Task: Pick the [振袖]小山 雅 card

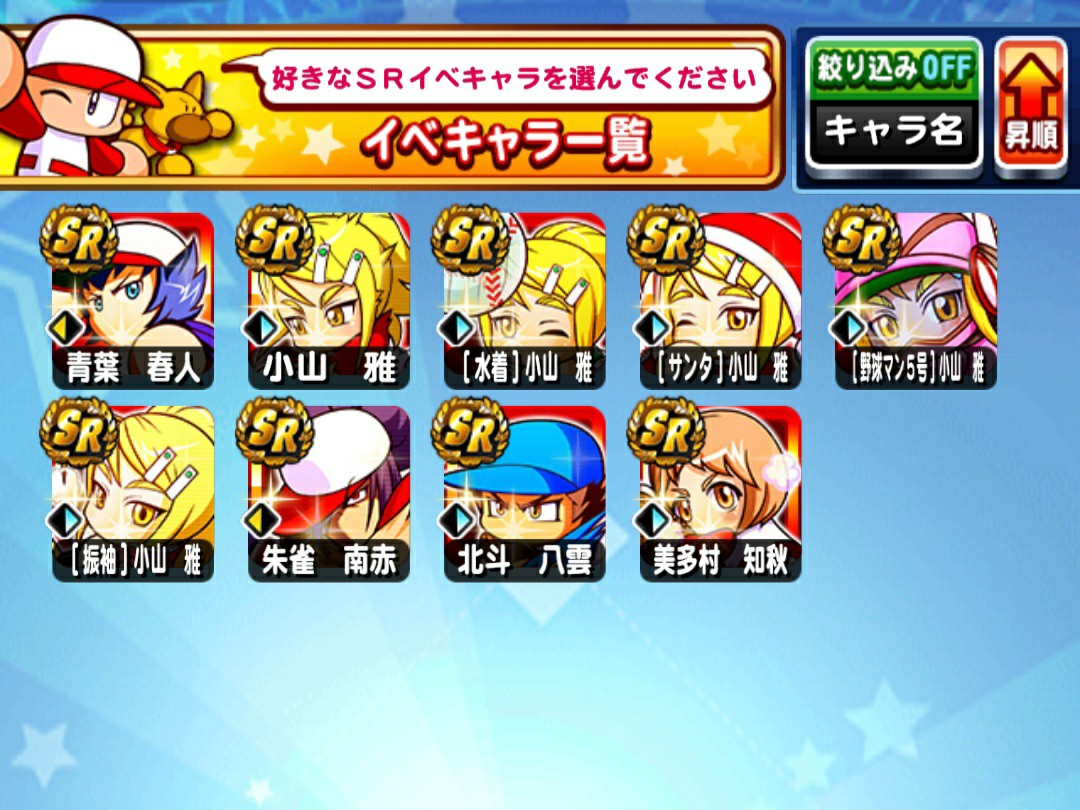Action: (133, 493)
